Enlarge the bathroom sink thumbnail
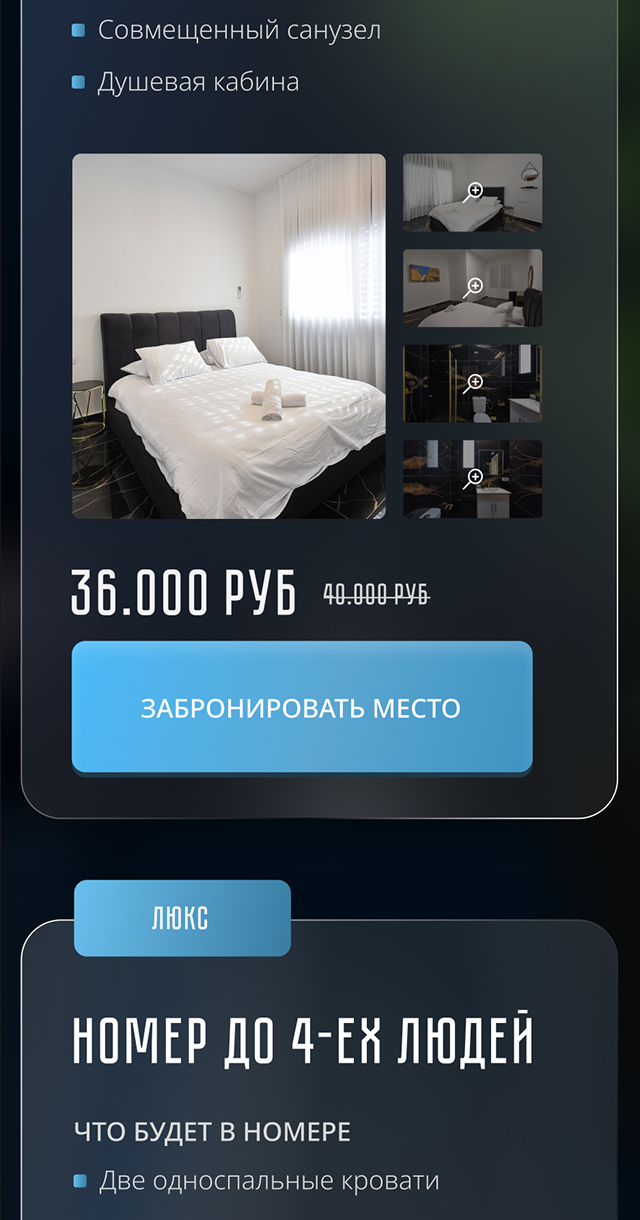Image resolution: width=640 pixels, height=1220 pixels. pyautogui.click(x=472, y=478)
